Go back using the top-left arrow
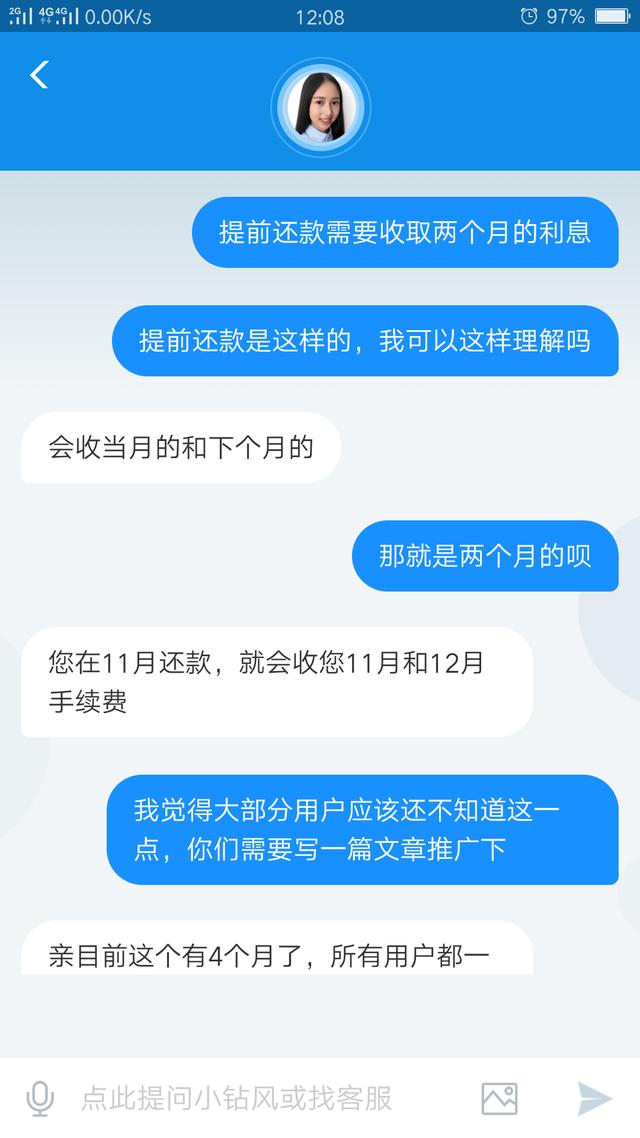640x1138 pixels. [x=39, y=75]
